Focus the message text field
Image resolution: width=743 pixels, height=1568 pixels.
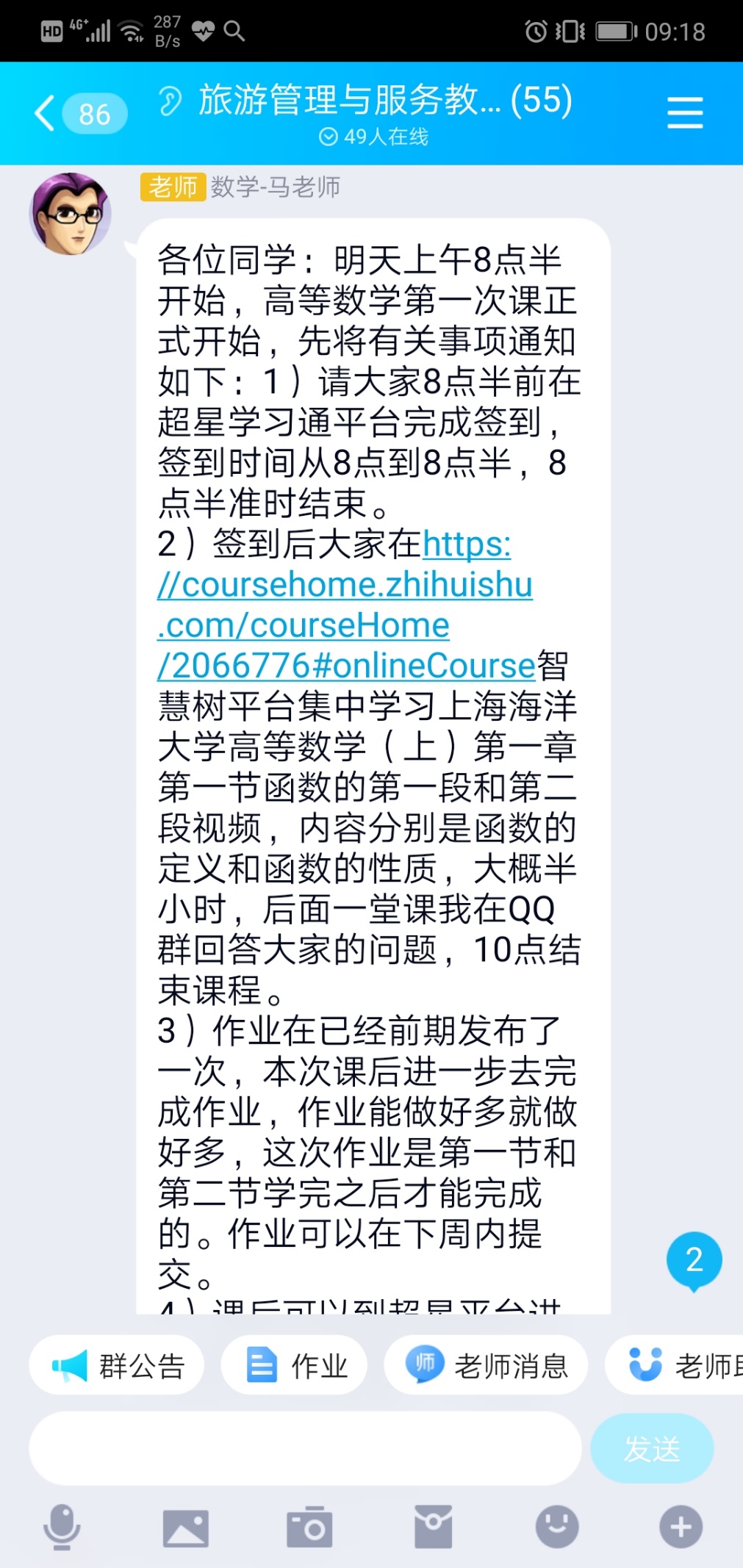click(x=305, y=1448)
